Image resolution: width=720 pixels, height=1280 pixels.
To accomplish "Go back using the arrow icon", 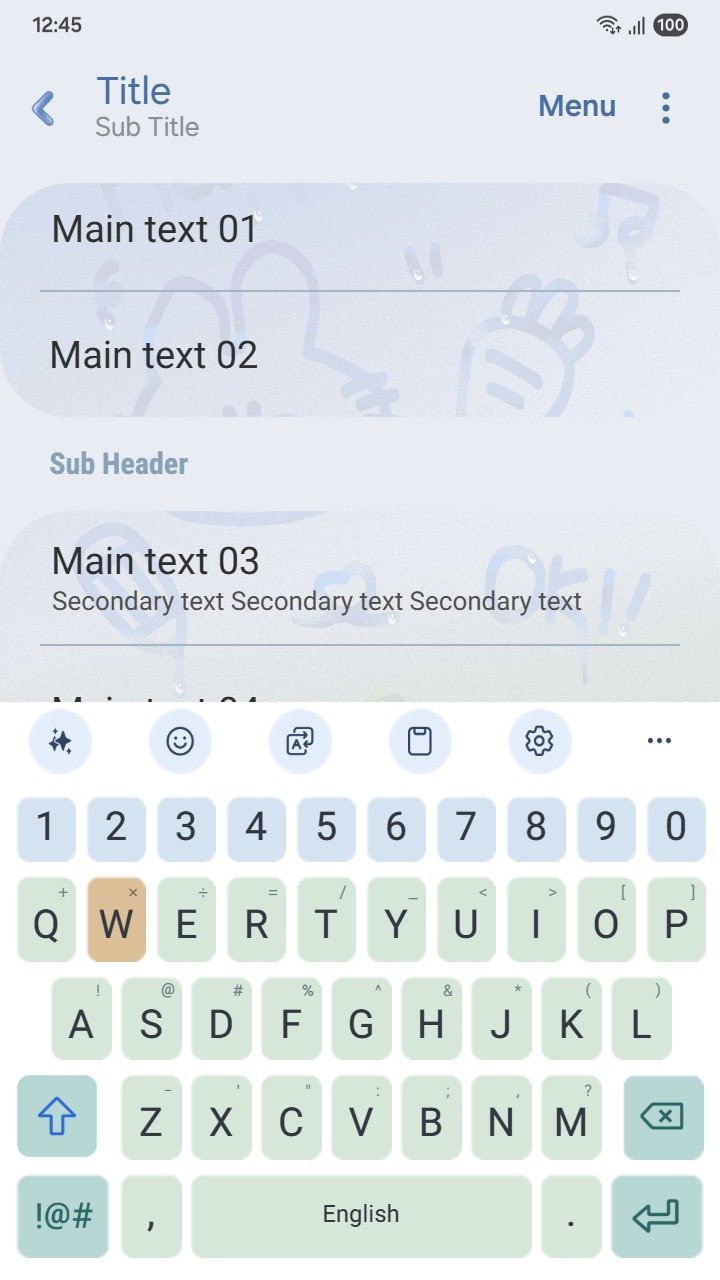I will coord(43,108).
